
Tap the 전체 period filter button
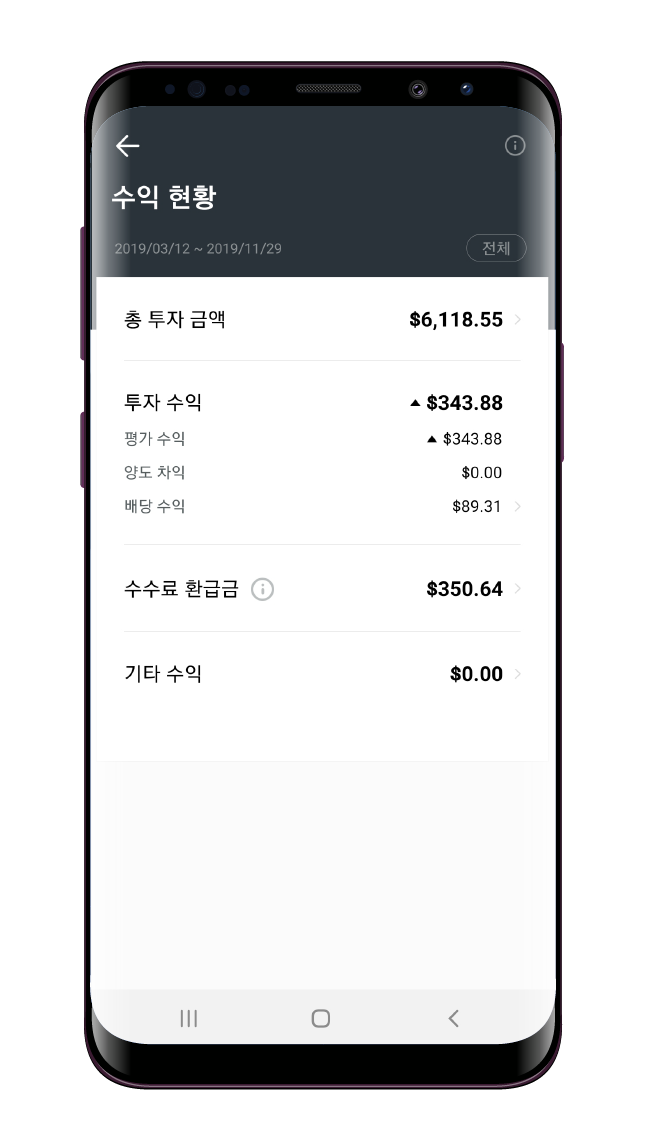(x=496, y=248)
